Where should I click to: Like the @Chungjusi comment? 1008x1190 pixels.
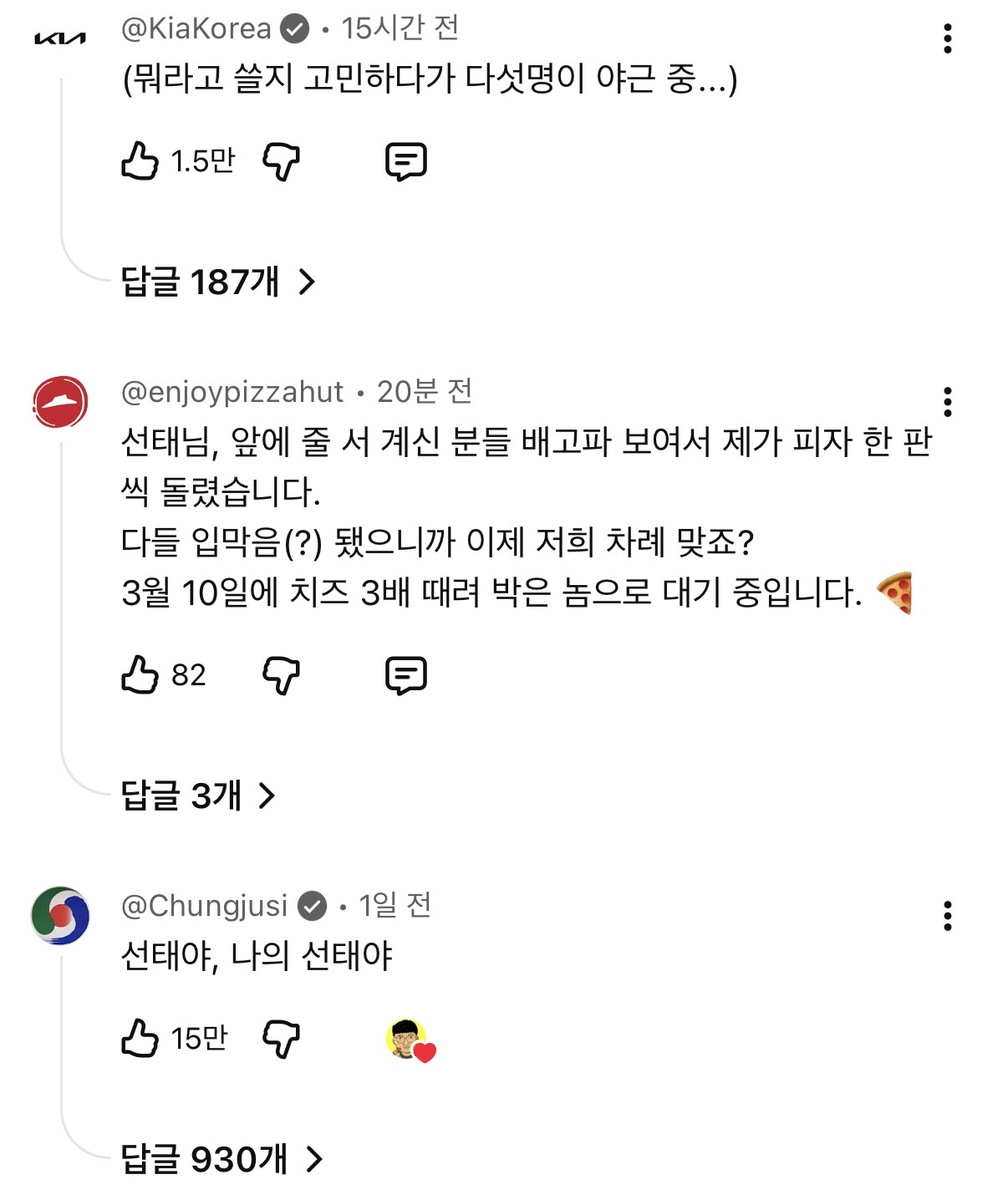pos(140,1038)
